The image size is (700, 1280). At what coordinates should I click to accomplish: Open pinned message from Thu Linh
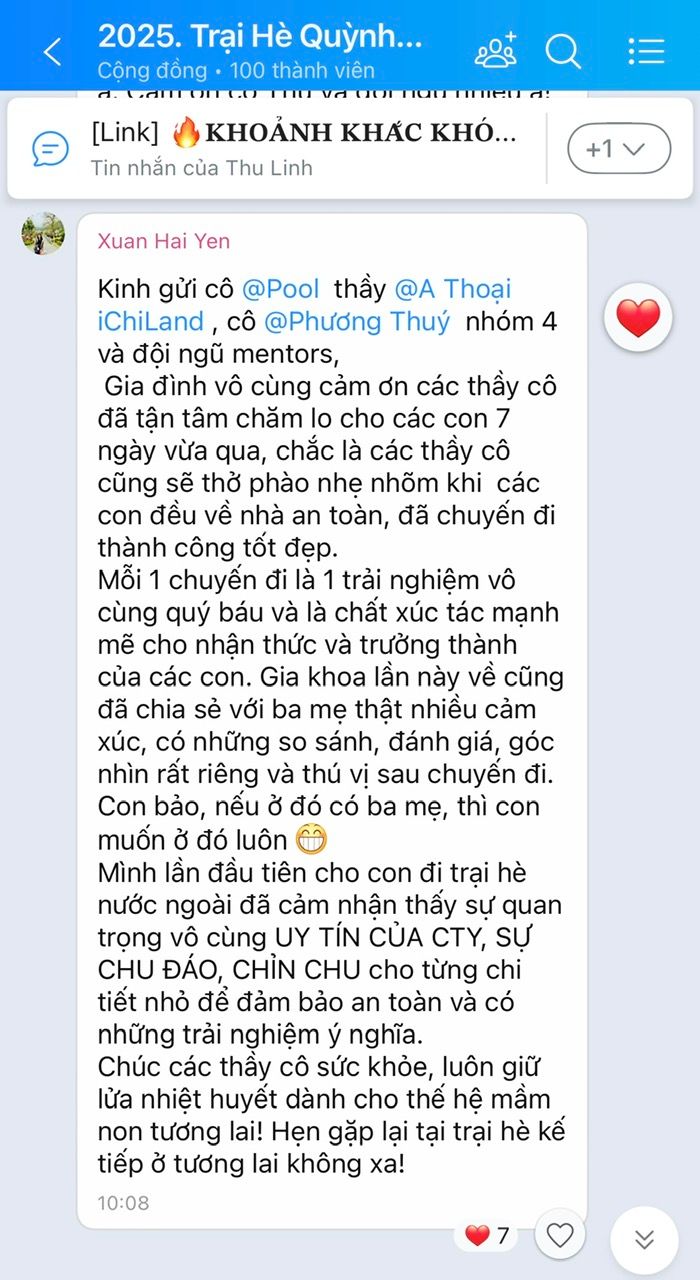pos(300,148)
